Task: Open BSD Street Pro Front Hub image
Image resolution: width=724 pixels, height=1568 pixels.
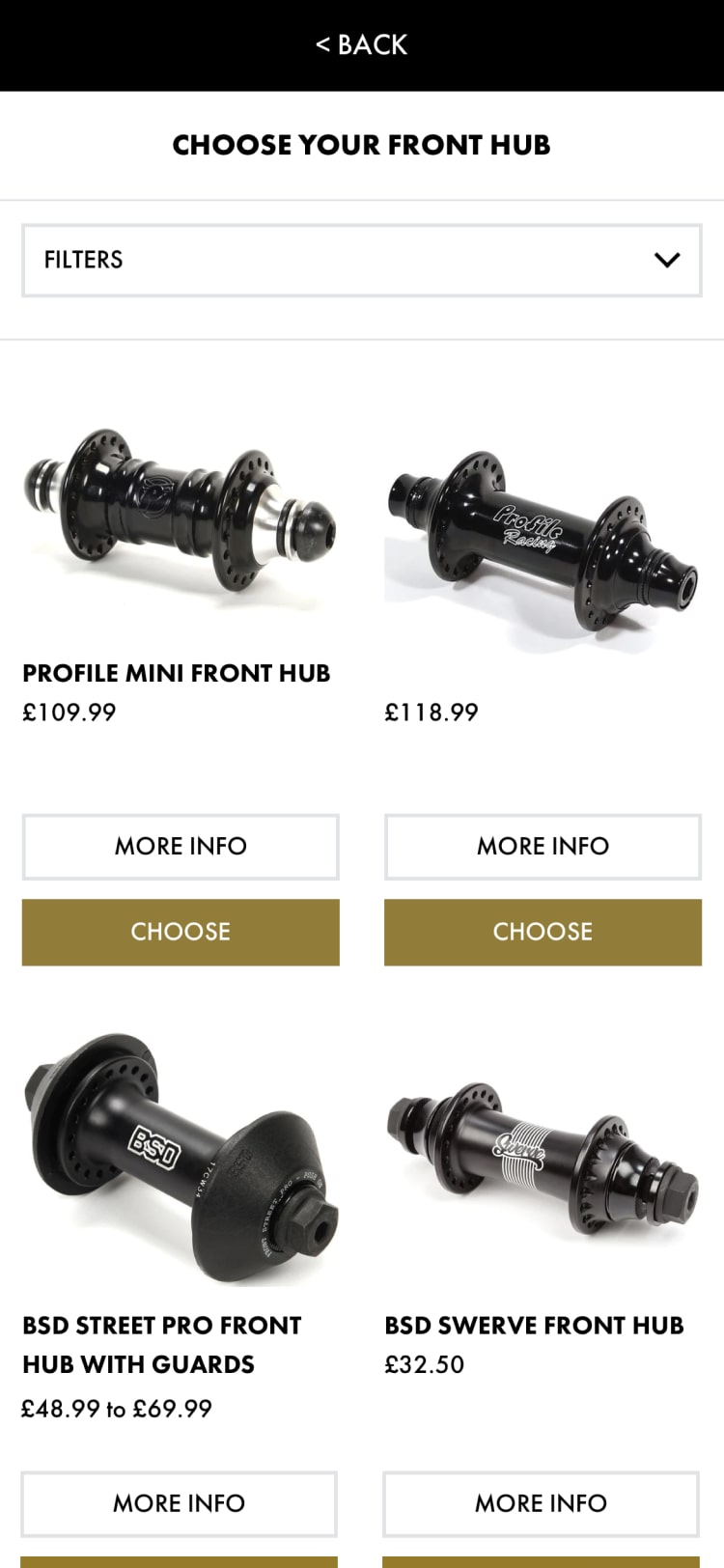Action: 181,1159
